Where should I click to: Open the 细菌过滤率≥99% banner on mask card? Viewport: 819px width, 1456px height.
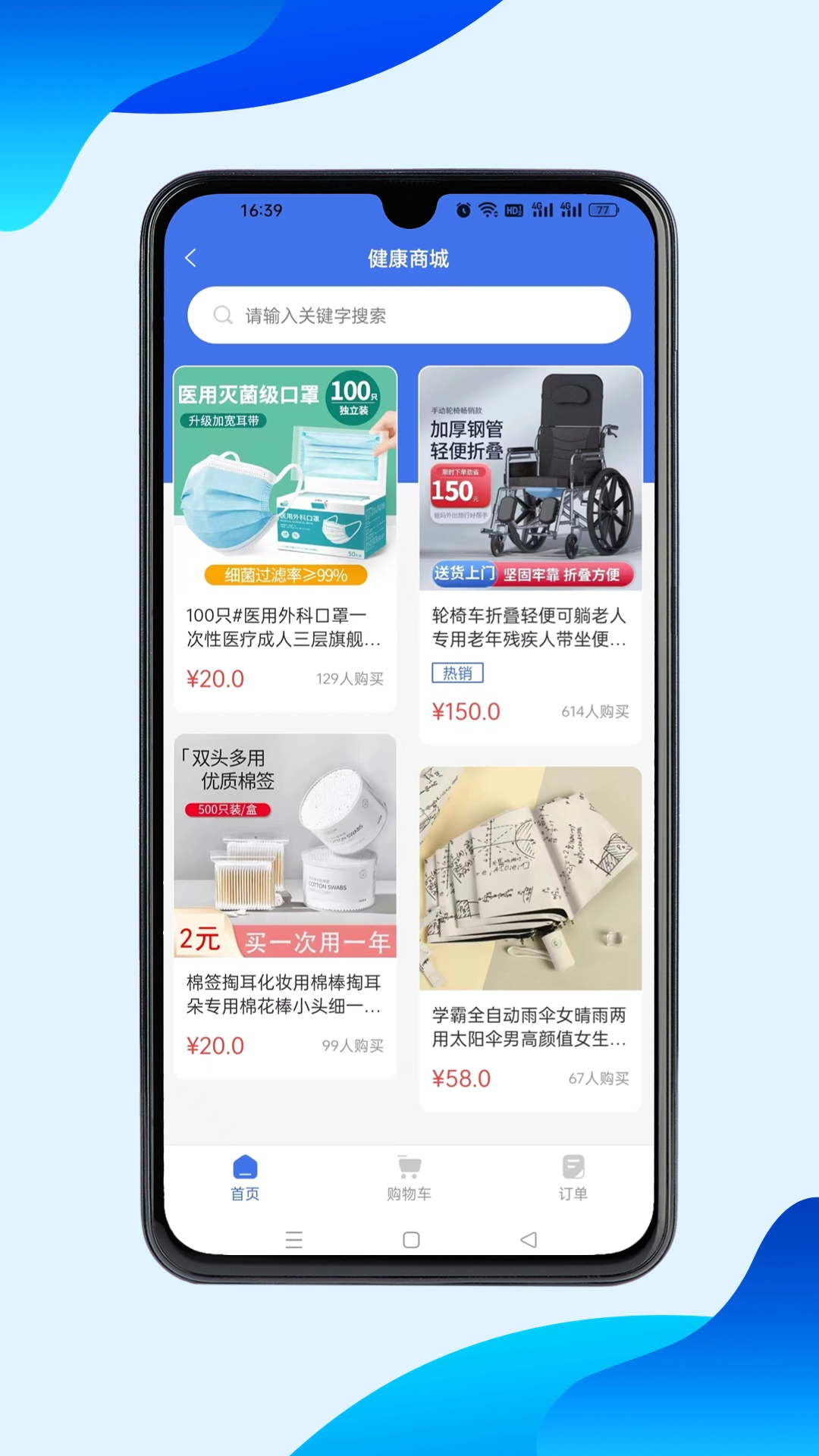click(284, 576)
